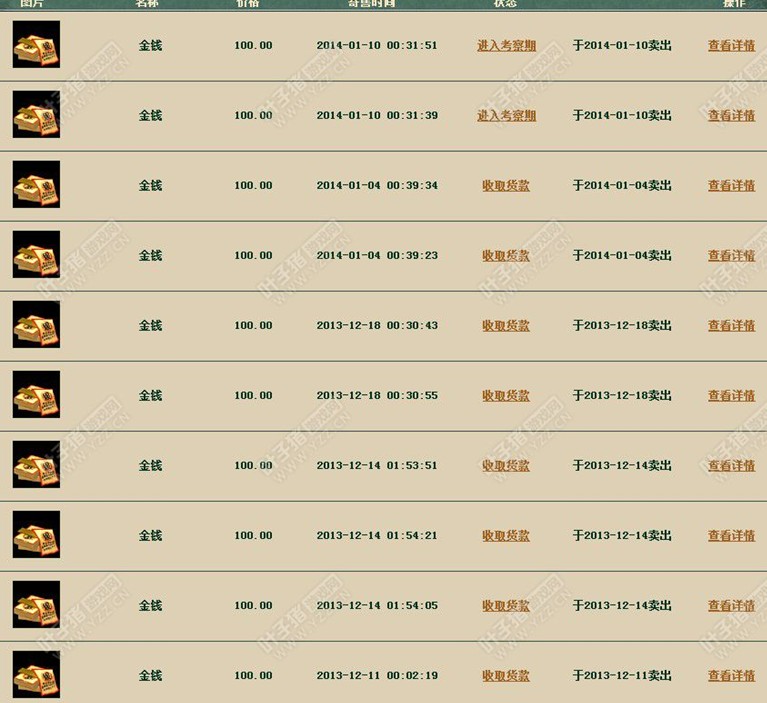
Task: See details of the 00:39:23 listing
Action: (x=731, y=256)
